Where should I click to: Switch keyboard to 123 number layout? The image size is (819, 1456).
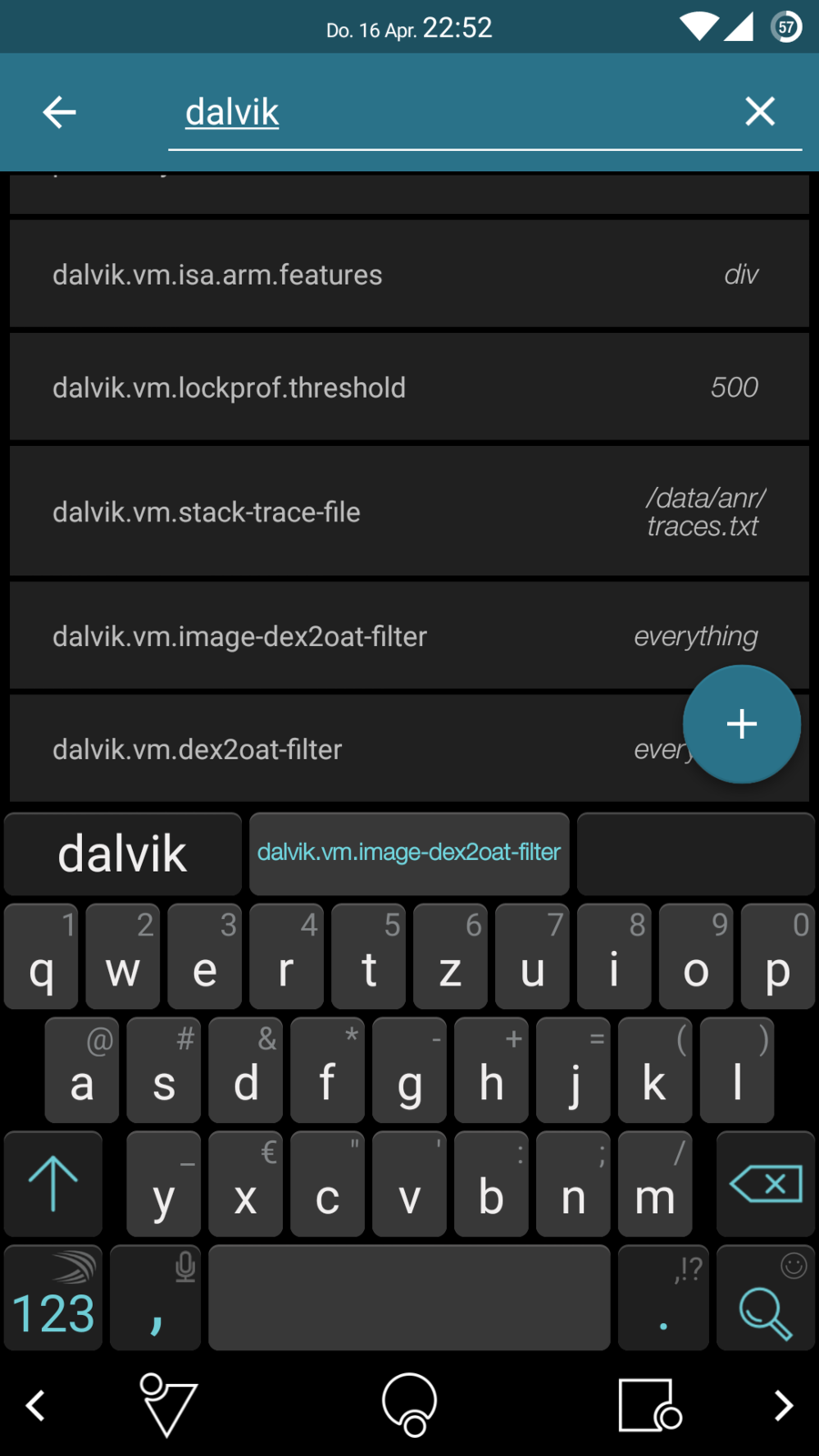point(54,1299)
